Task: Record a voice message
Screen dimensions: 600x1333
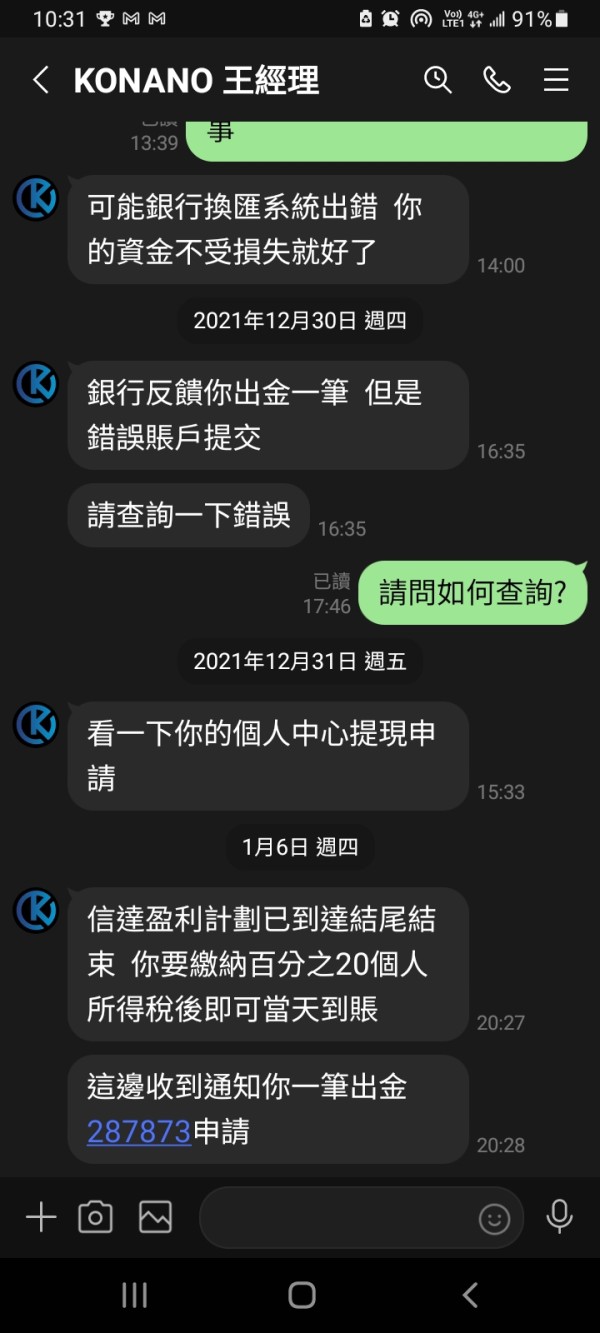Action: pyautogui.click(x=559, y=1217)
